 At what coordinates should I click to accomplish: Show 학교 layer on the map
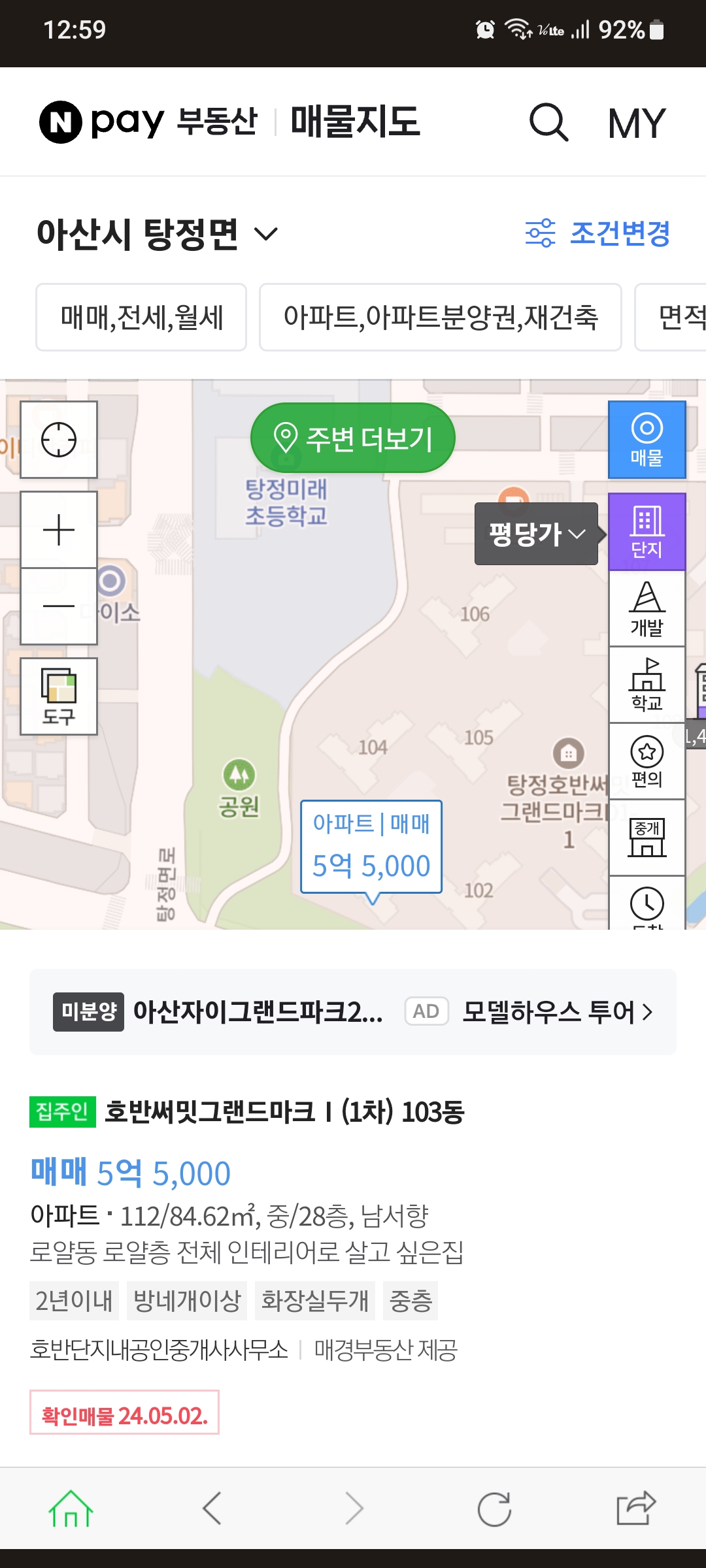[x=647, y=685]
